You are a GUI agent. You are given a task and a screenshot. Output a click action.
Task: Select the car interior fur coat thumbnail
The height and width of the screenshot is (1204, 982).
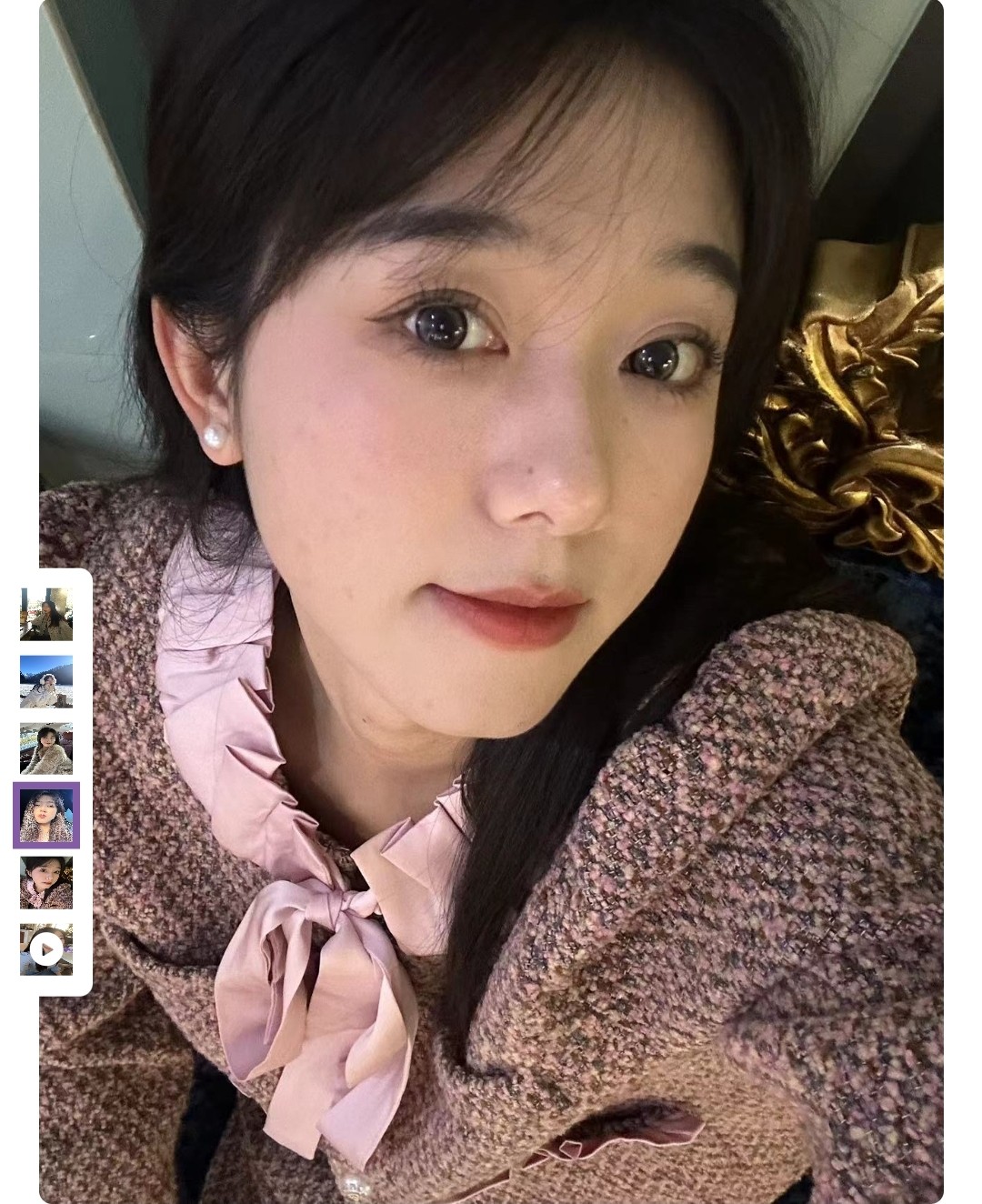[x=46, y=748]
